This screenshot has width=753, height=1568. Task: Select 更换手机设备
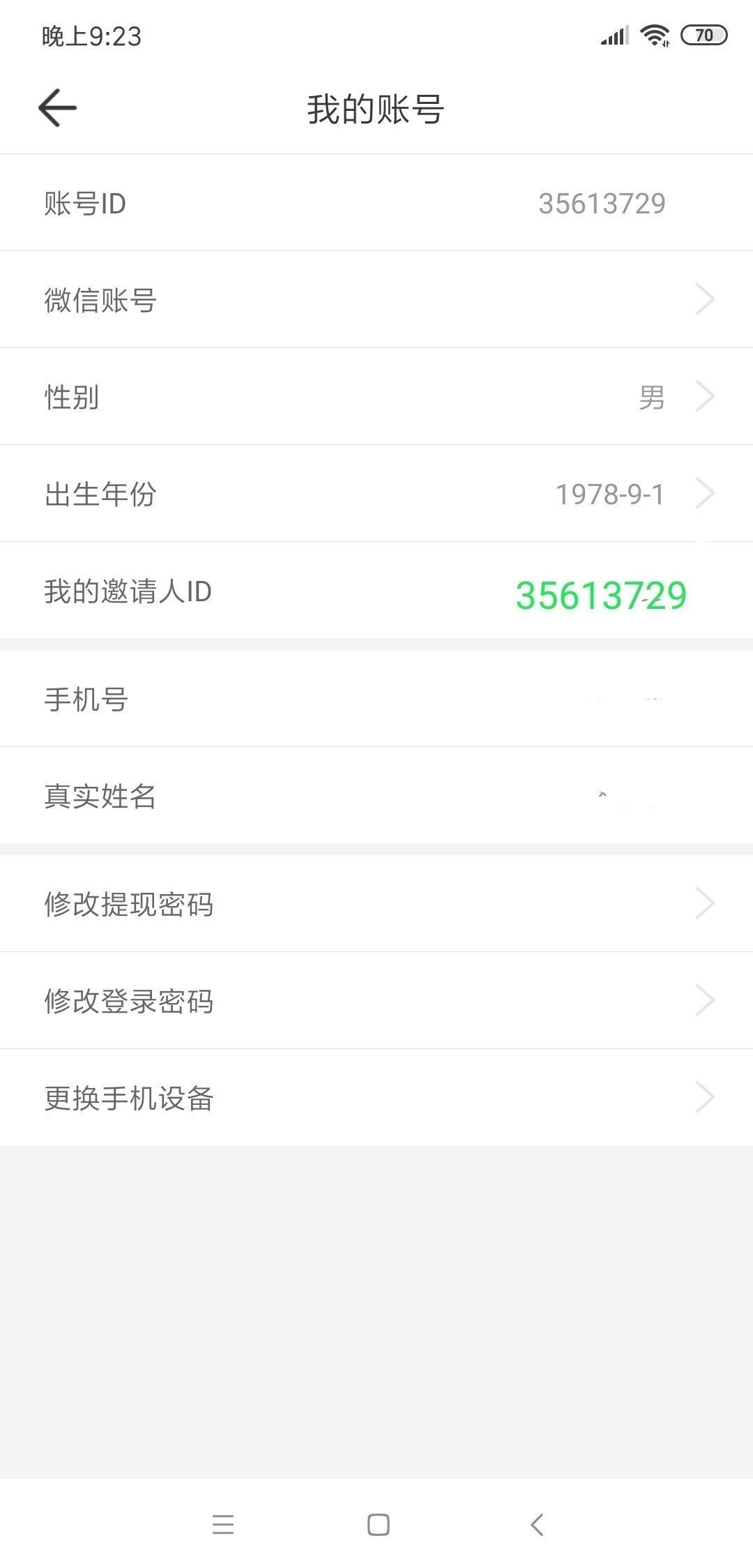(x=376, y=1098)
